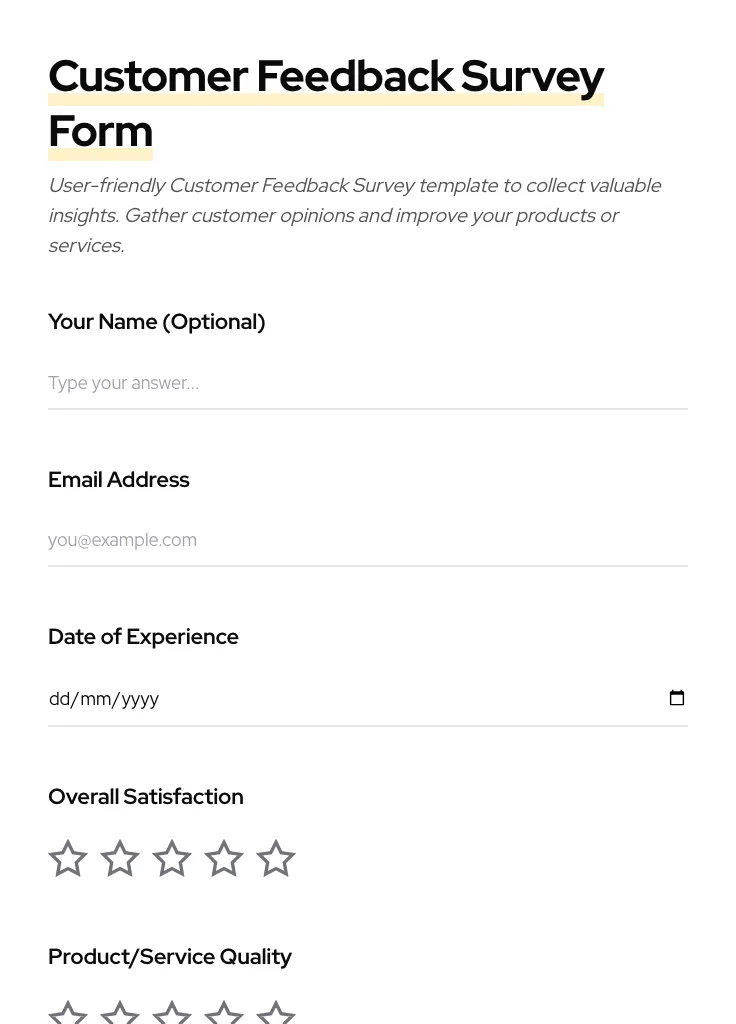Click the Date of Experience label

(x=143, y=636)
